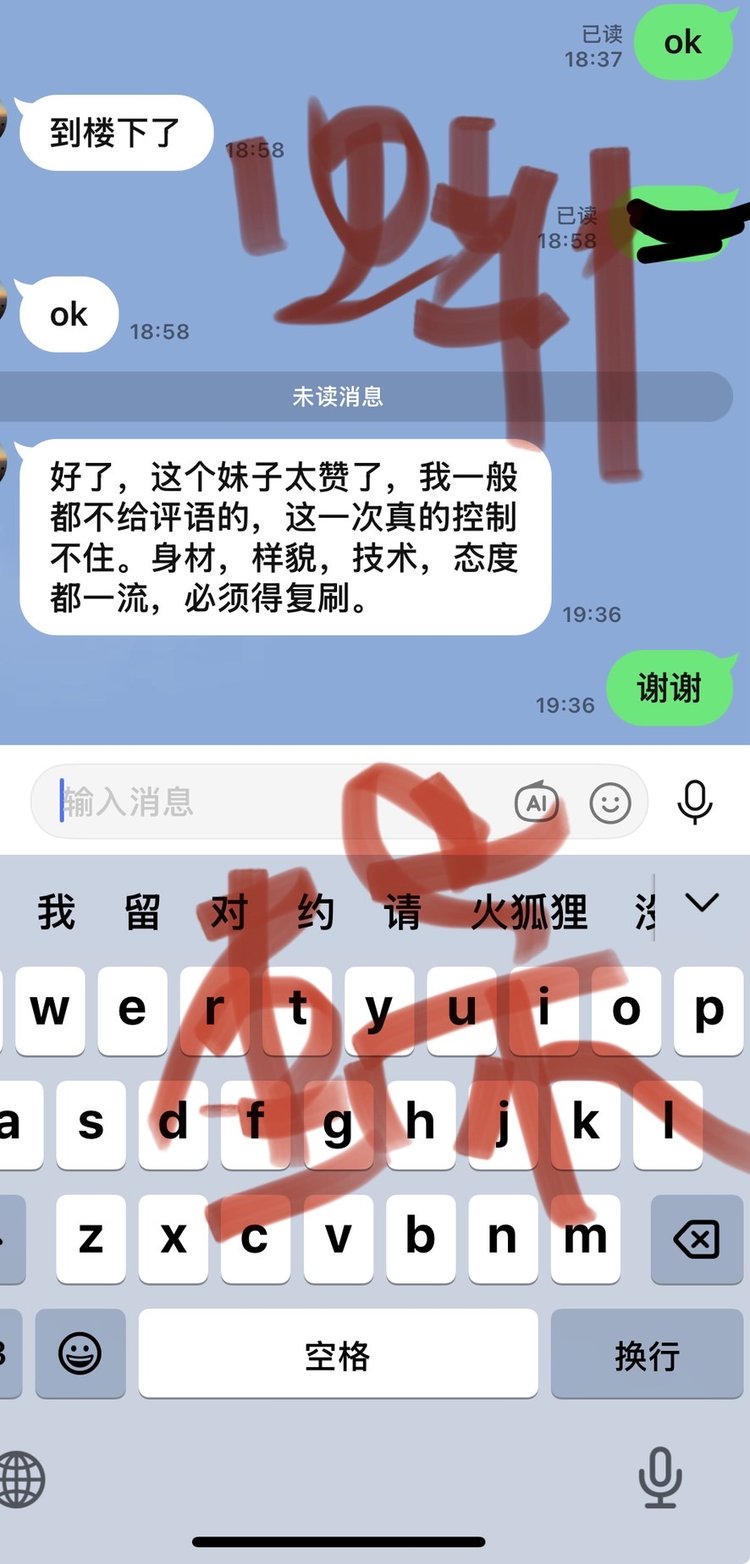The width and height of the screenshot is (750, 1564).
Task: Pick the suggestion word 约
Action: tap(316, 912)
